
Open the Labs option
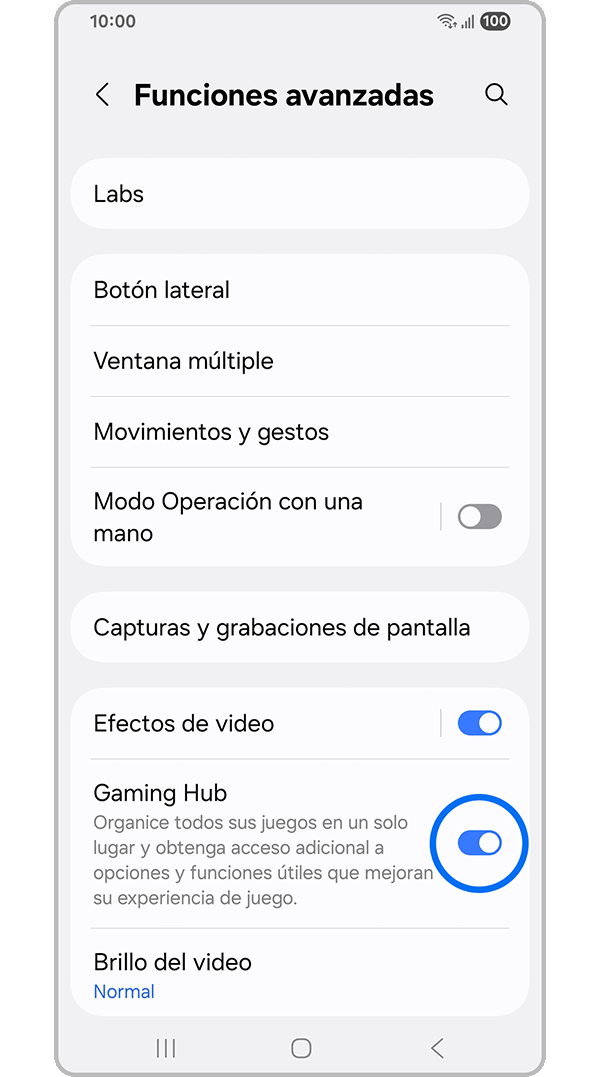point(299,194)
